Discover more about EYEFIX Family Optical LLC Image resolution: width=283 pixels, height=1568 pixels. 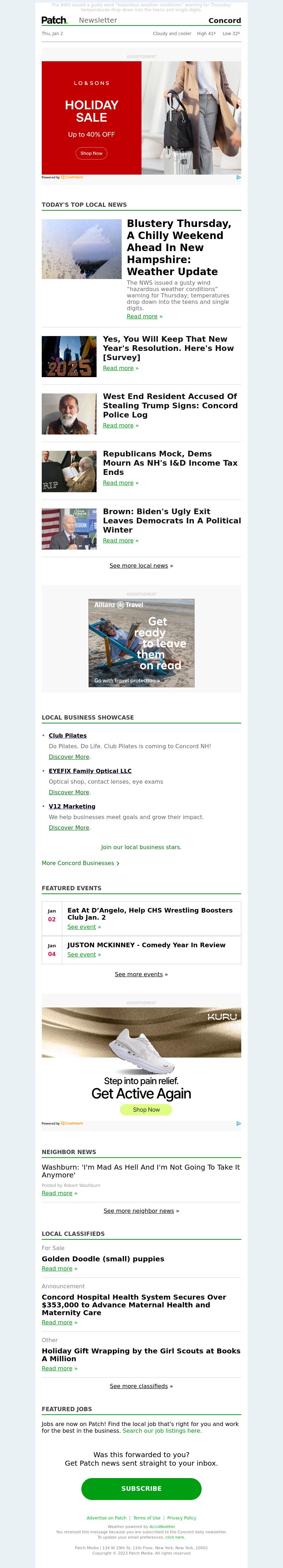click(x=69, y=792)
